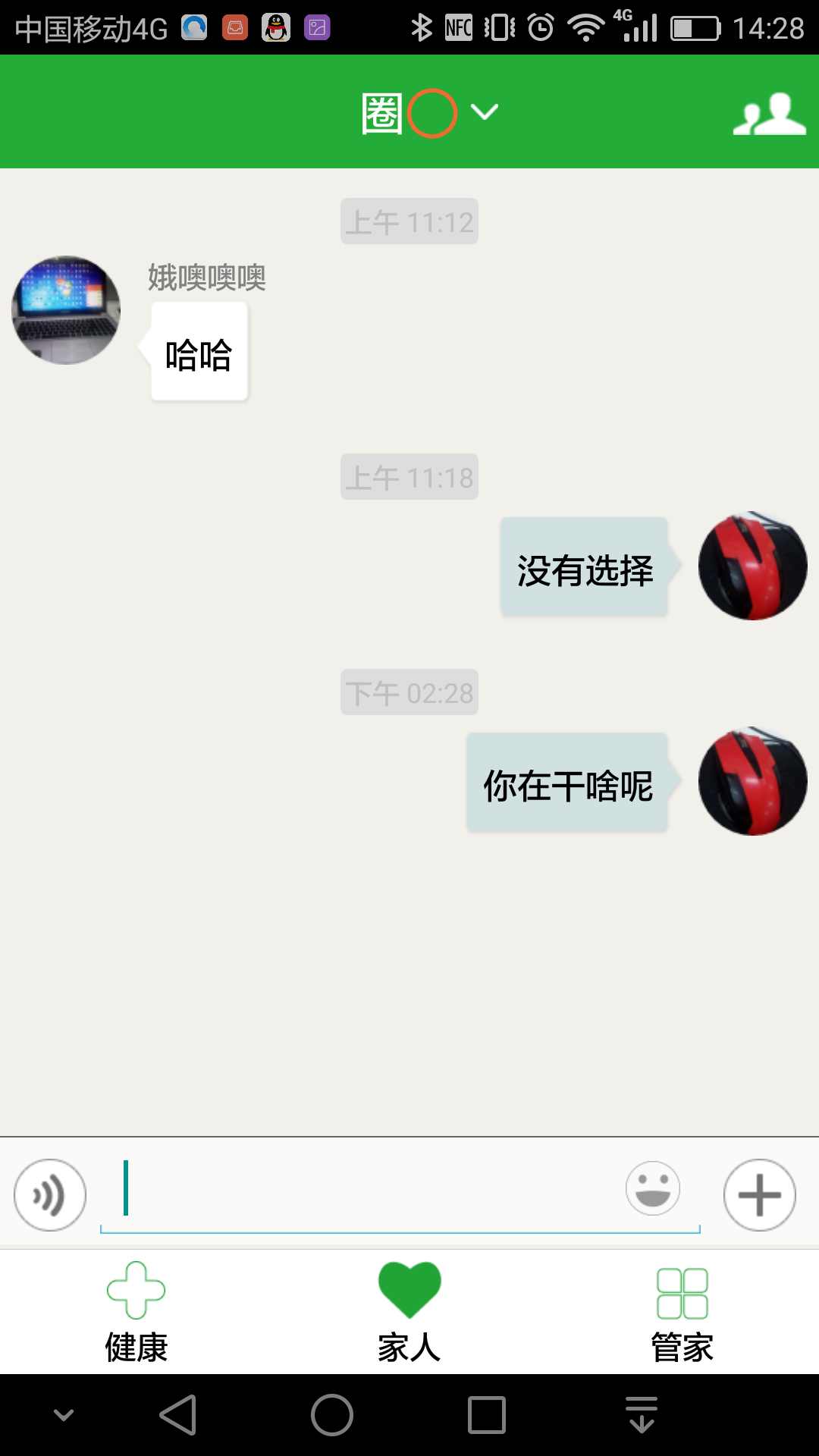Go back using the system back button
Image resolution: width=819 pixels, height=1456 pixels.
pyautogui.click(x=179, y=1415)
